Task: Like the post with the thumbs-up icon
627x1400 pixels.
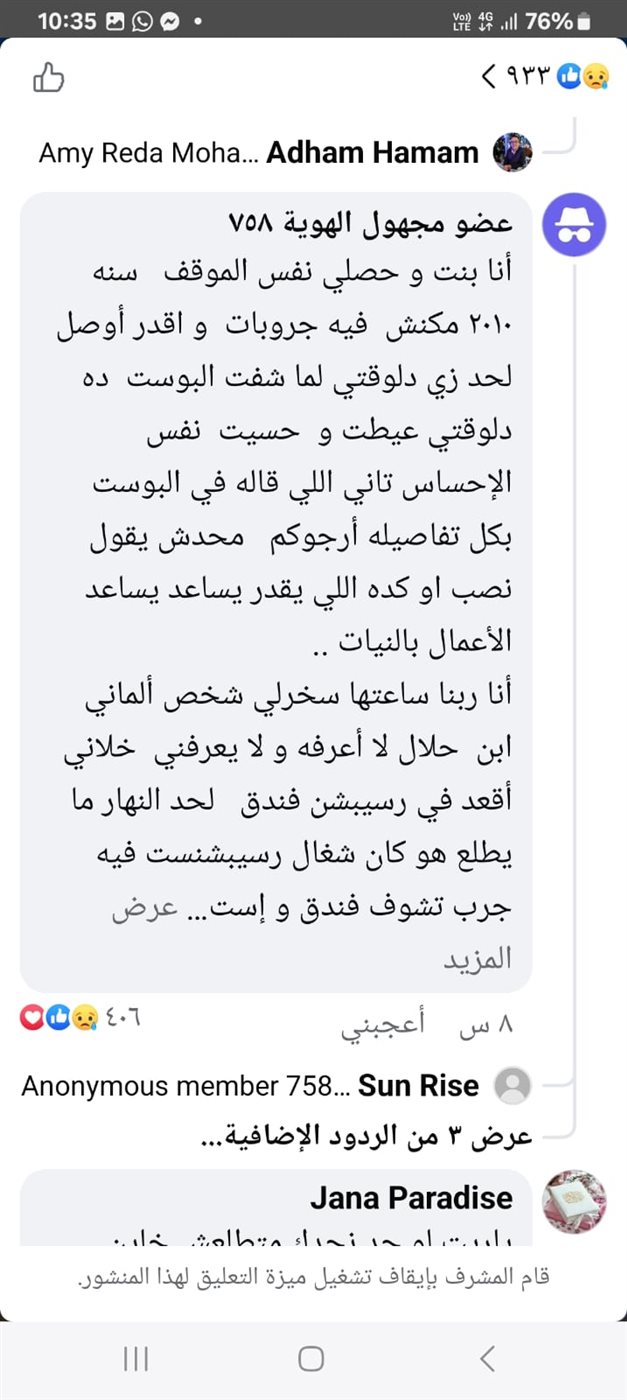Action: click(49, 77)
